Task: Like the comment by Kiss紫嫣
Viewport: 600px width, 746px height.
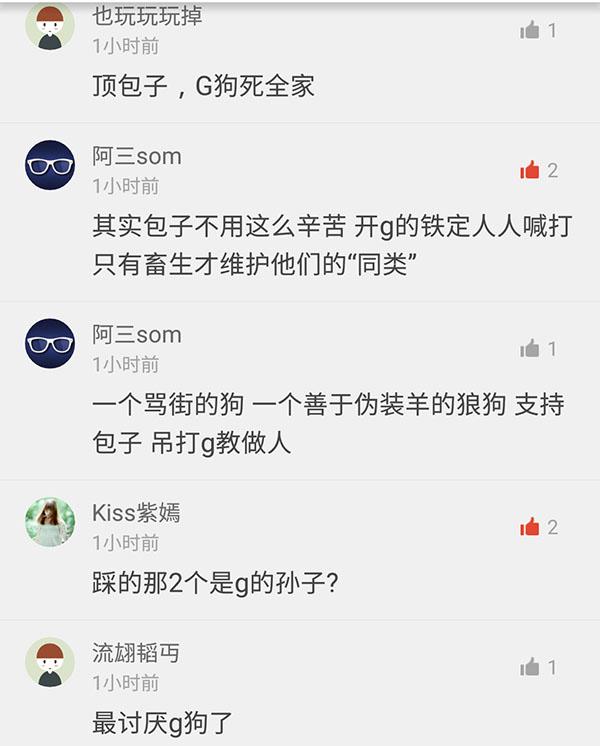Action: [530, 527]
